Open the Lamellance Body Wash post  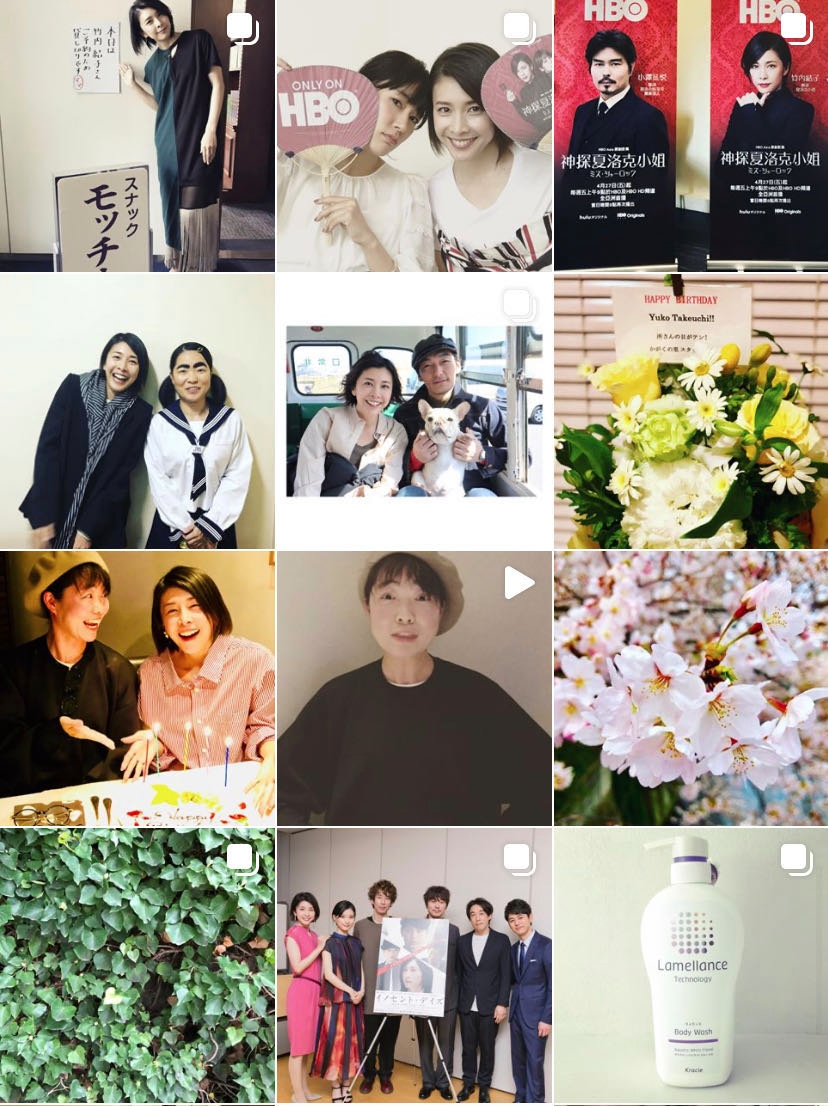click(x=690, y=965)
